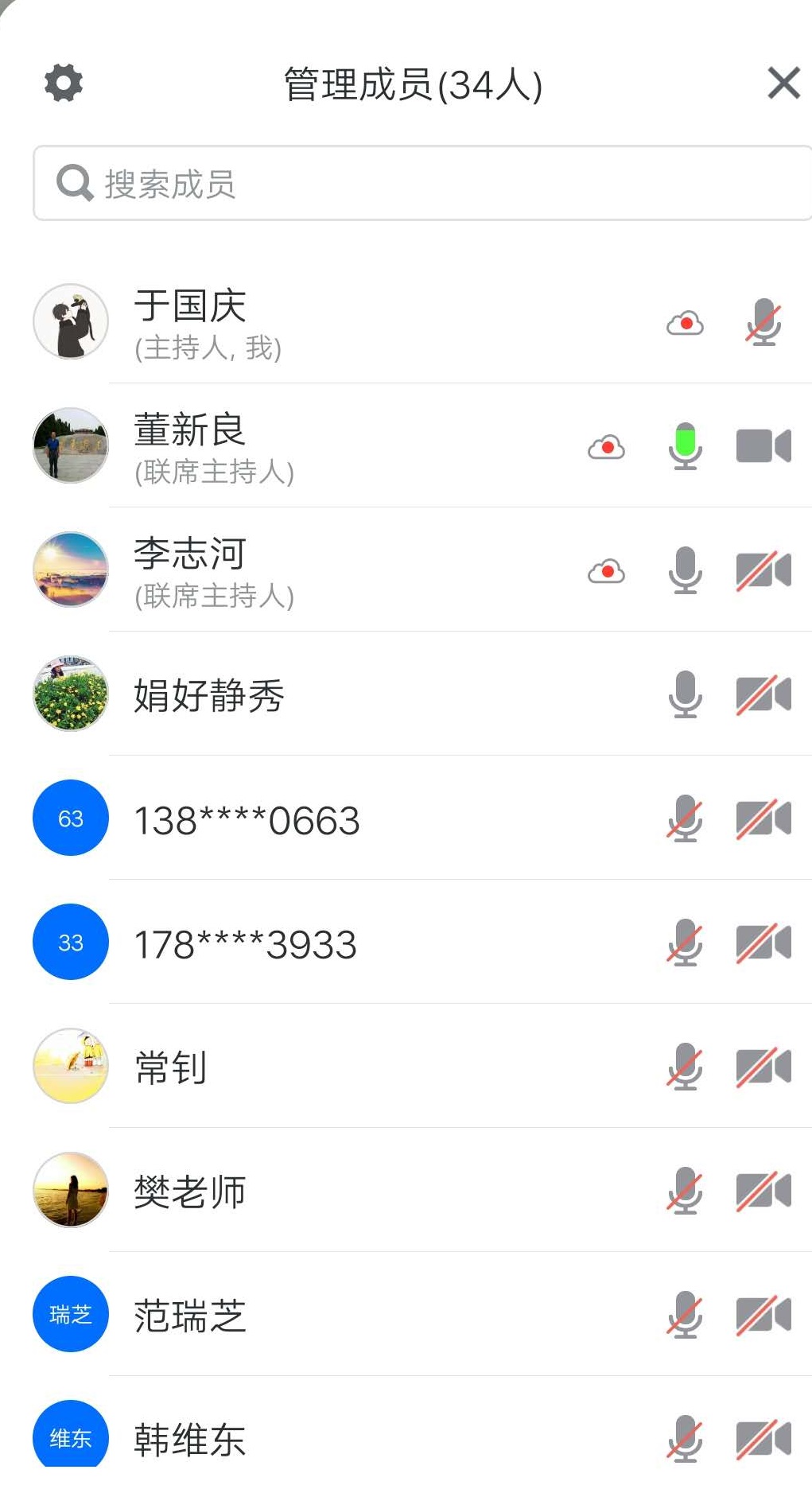Unmute the microphone for 于国庆

pyautogui.click(x=763, y=322)
